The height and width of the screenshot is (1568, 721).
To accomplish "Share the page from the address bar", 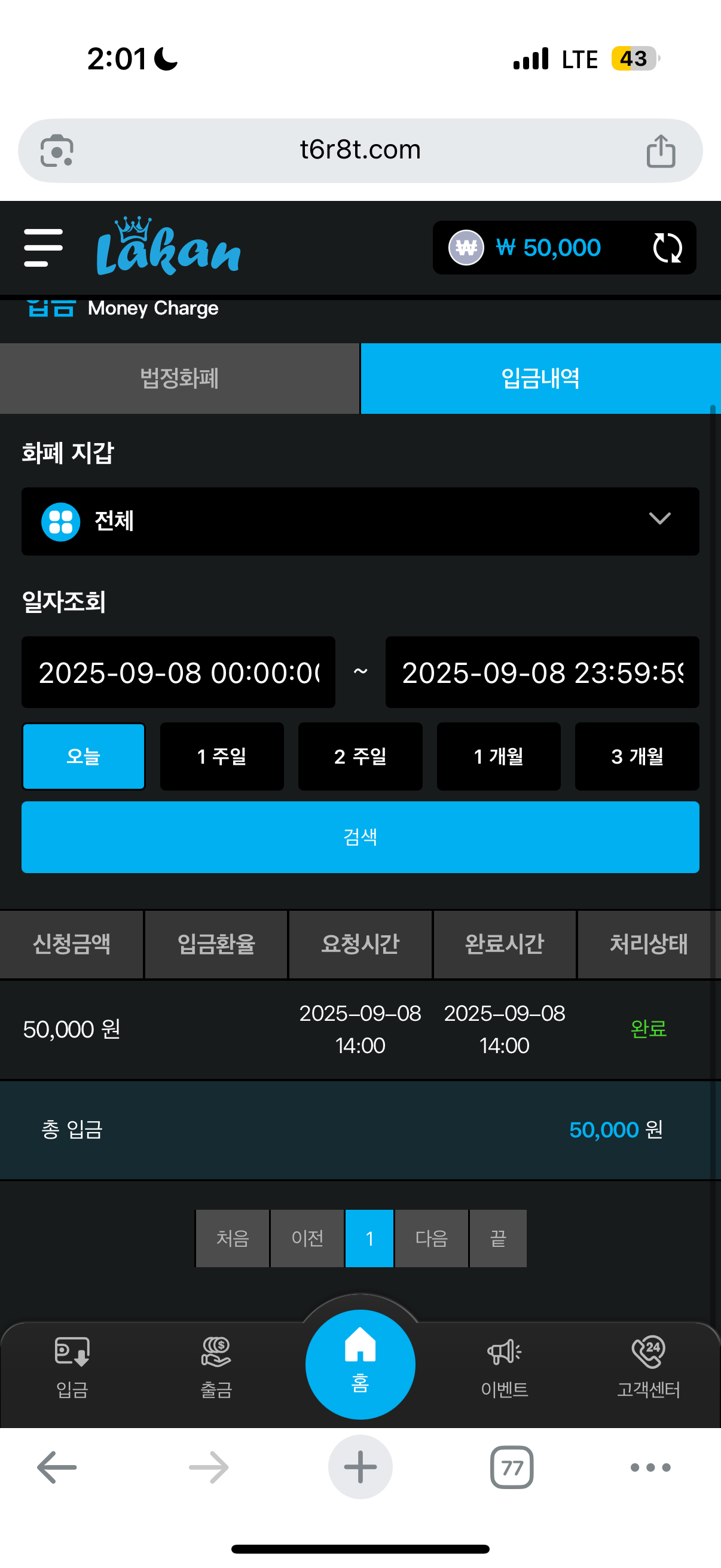I will tap(661, 151).
